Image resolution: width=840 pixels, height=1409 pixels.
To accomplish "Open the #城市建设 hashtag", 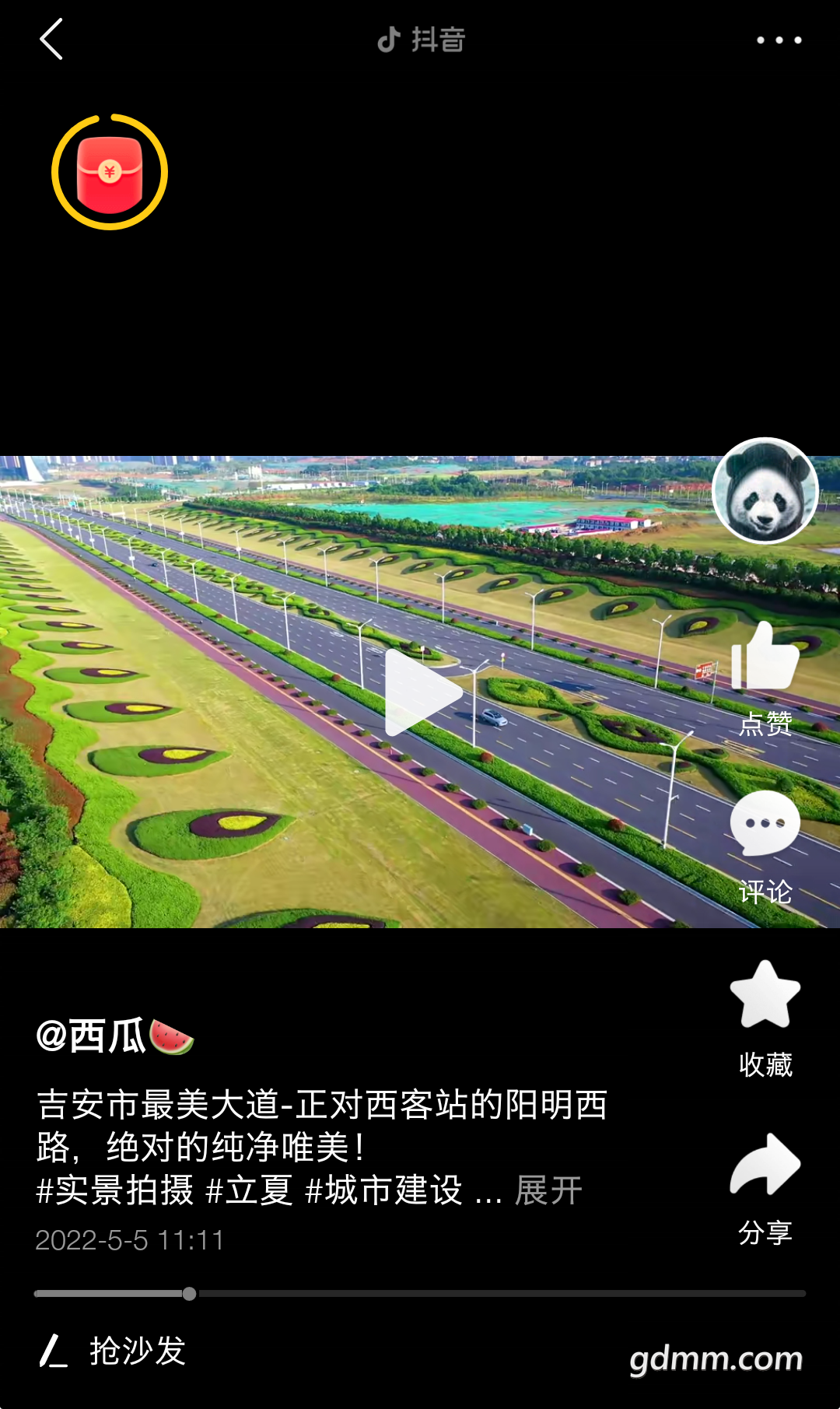I will coord(384,1190).
